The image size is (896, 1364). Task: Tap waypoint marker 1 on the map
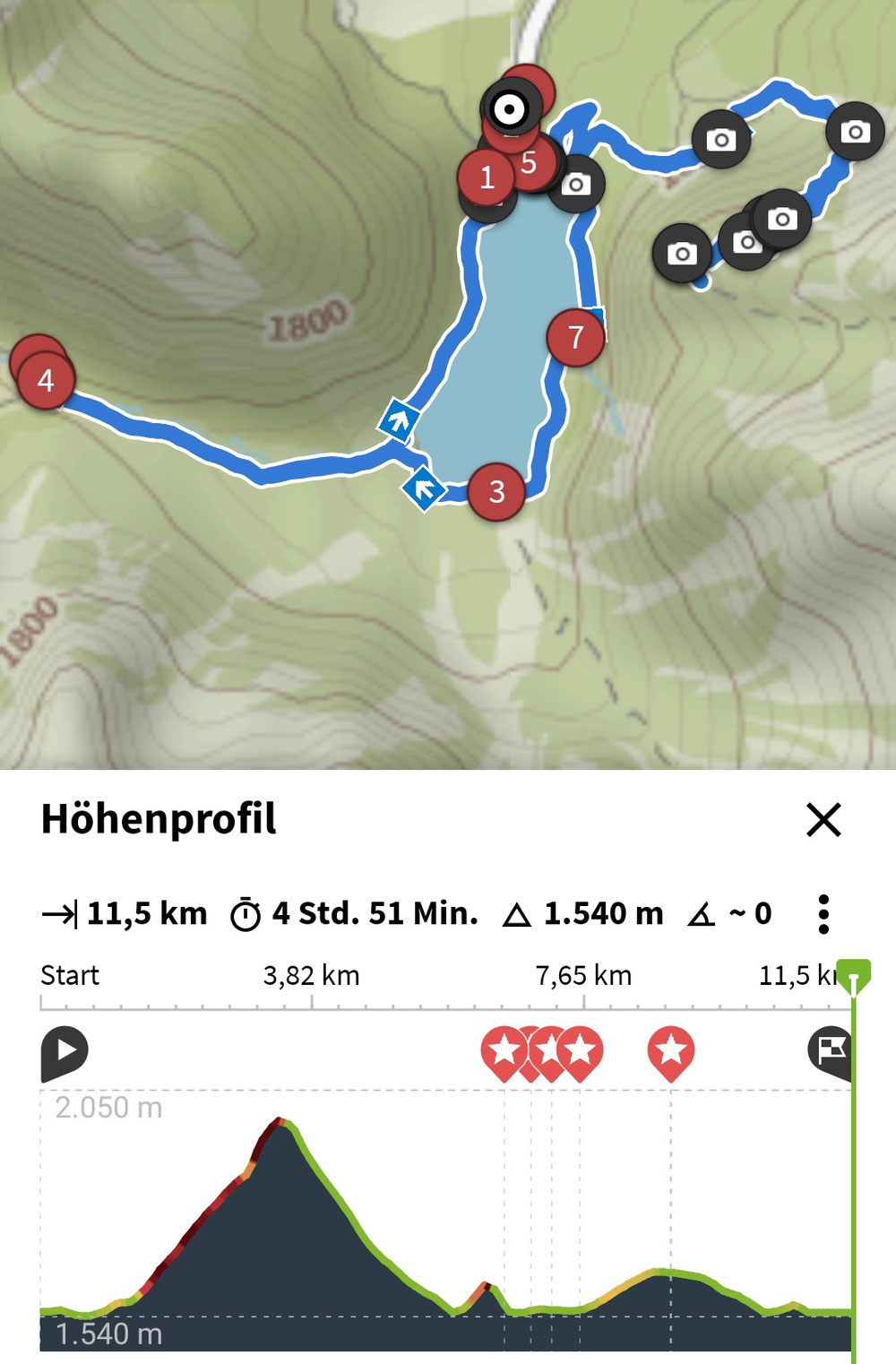(486, 177)
